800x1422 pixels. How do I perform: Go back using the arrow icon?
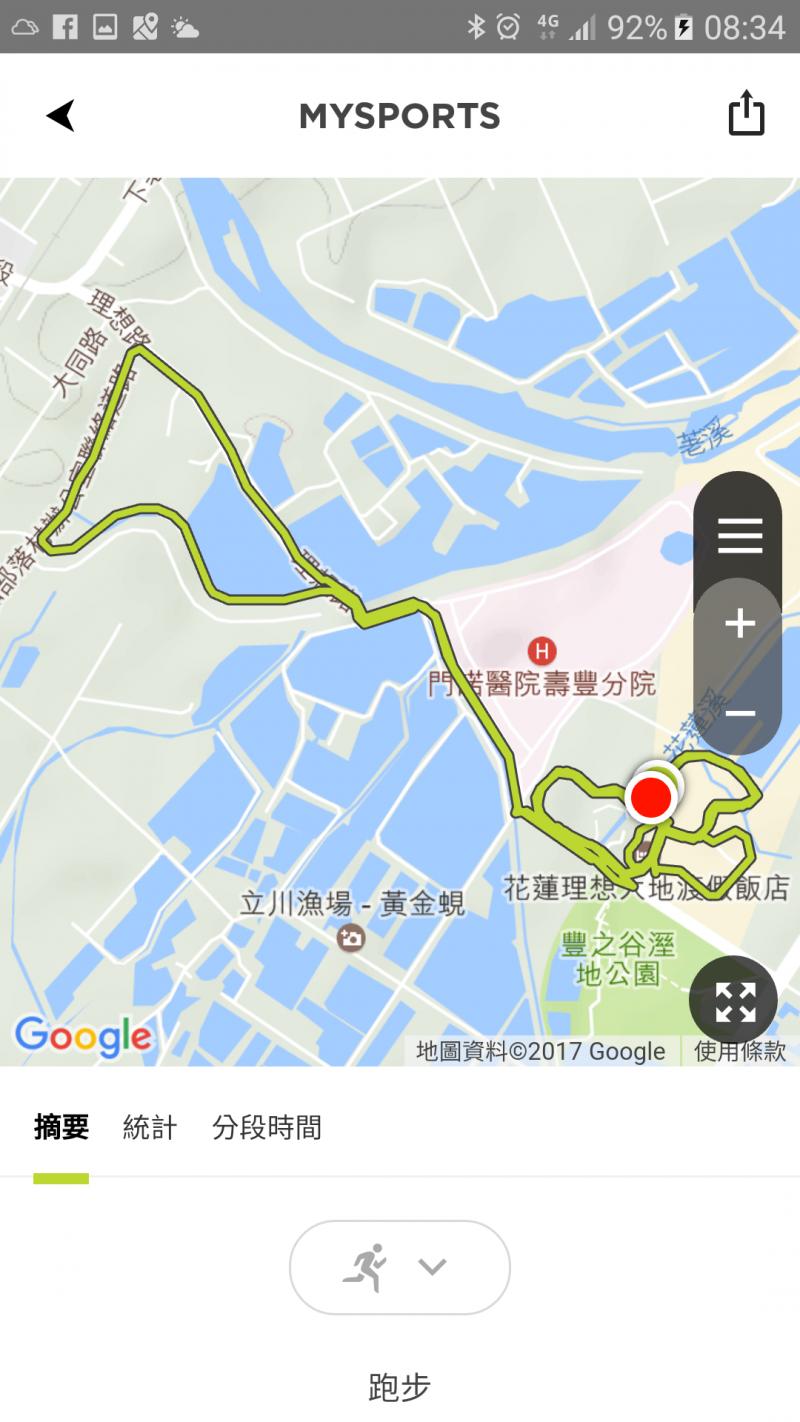[61, 115]
